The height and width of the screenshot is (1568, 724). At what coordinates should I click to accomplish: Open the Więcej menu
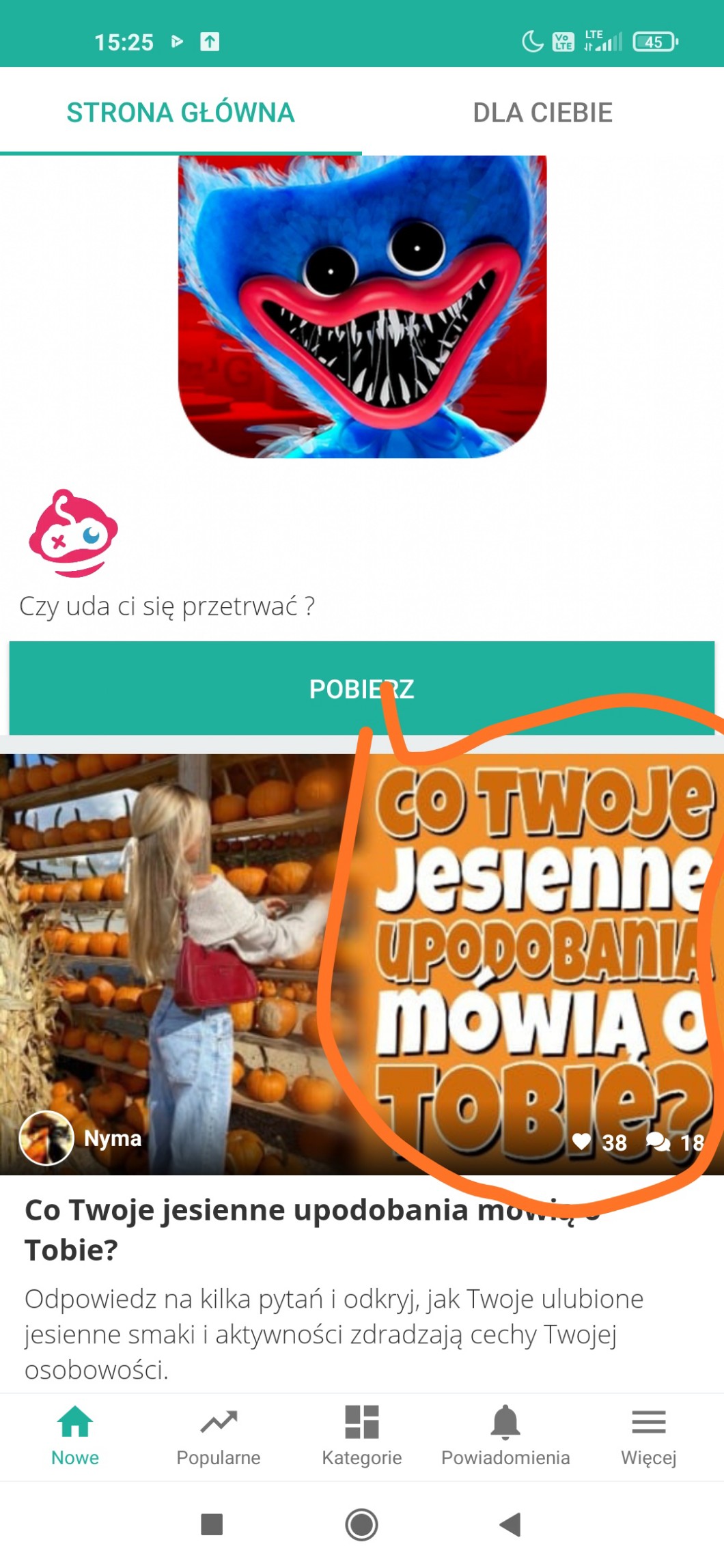(x=648, y=1436)
